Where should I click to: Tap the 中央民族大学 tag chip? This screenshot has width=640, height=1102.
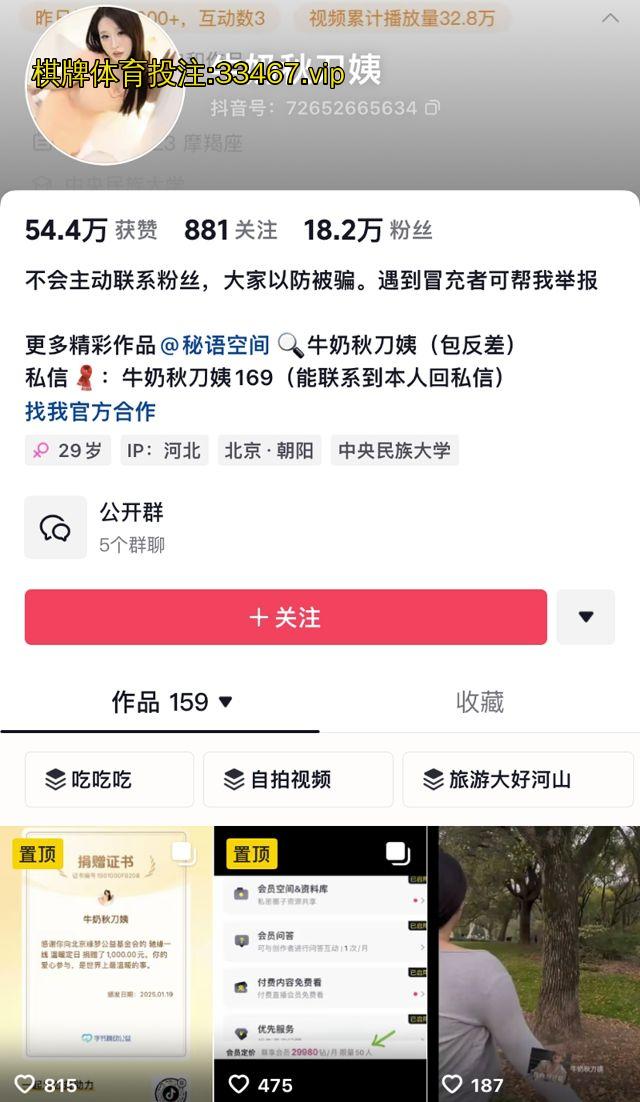394,451
